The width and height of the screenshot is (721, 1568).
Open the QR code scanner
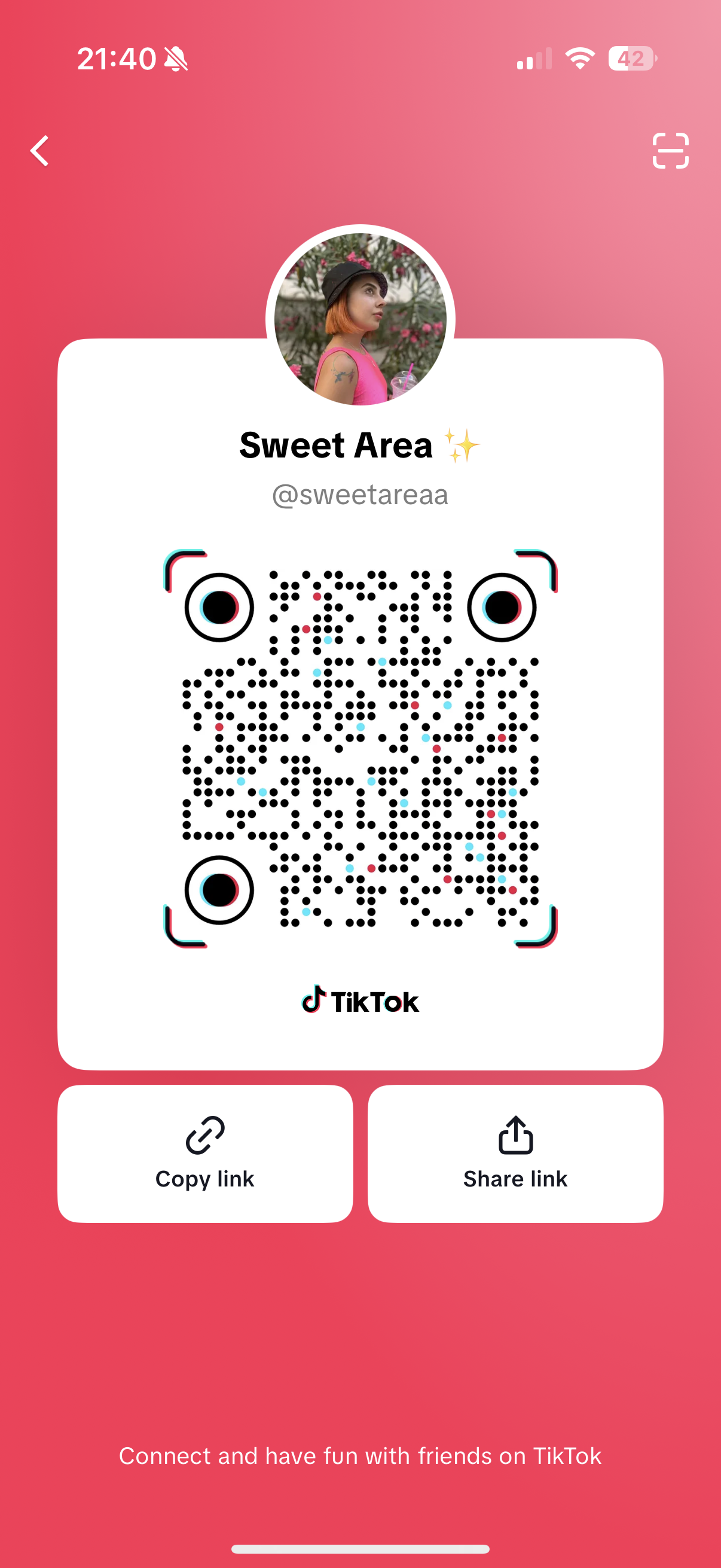(x=670, y=150)
